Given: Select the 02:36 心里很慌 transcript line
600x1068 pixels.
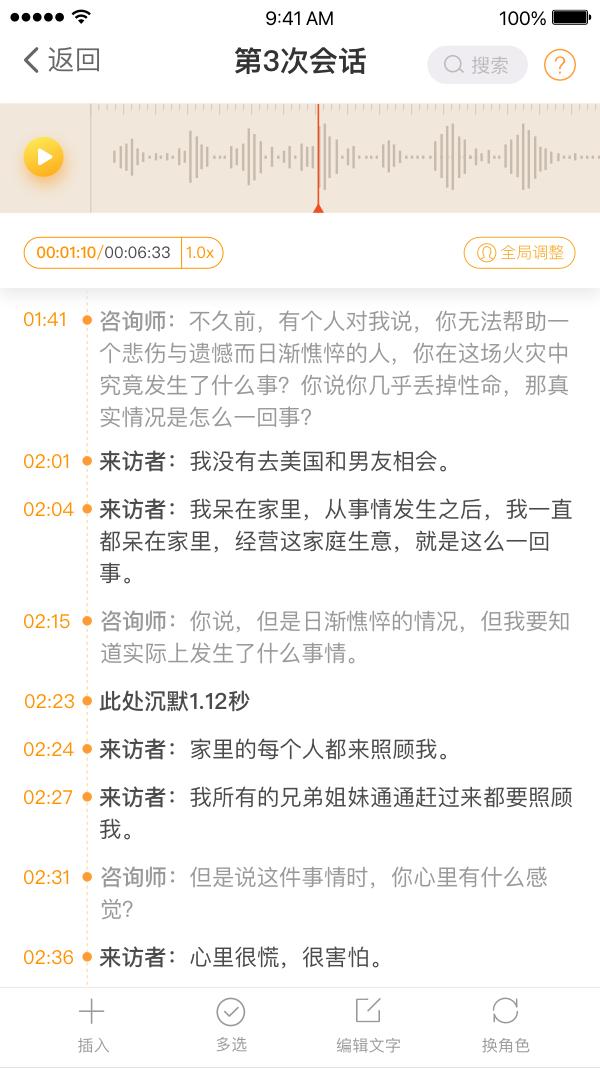Looking at the screenshot, I should point(241,957).
